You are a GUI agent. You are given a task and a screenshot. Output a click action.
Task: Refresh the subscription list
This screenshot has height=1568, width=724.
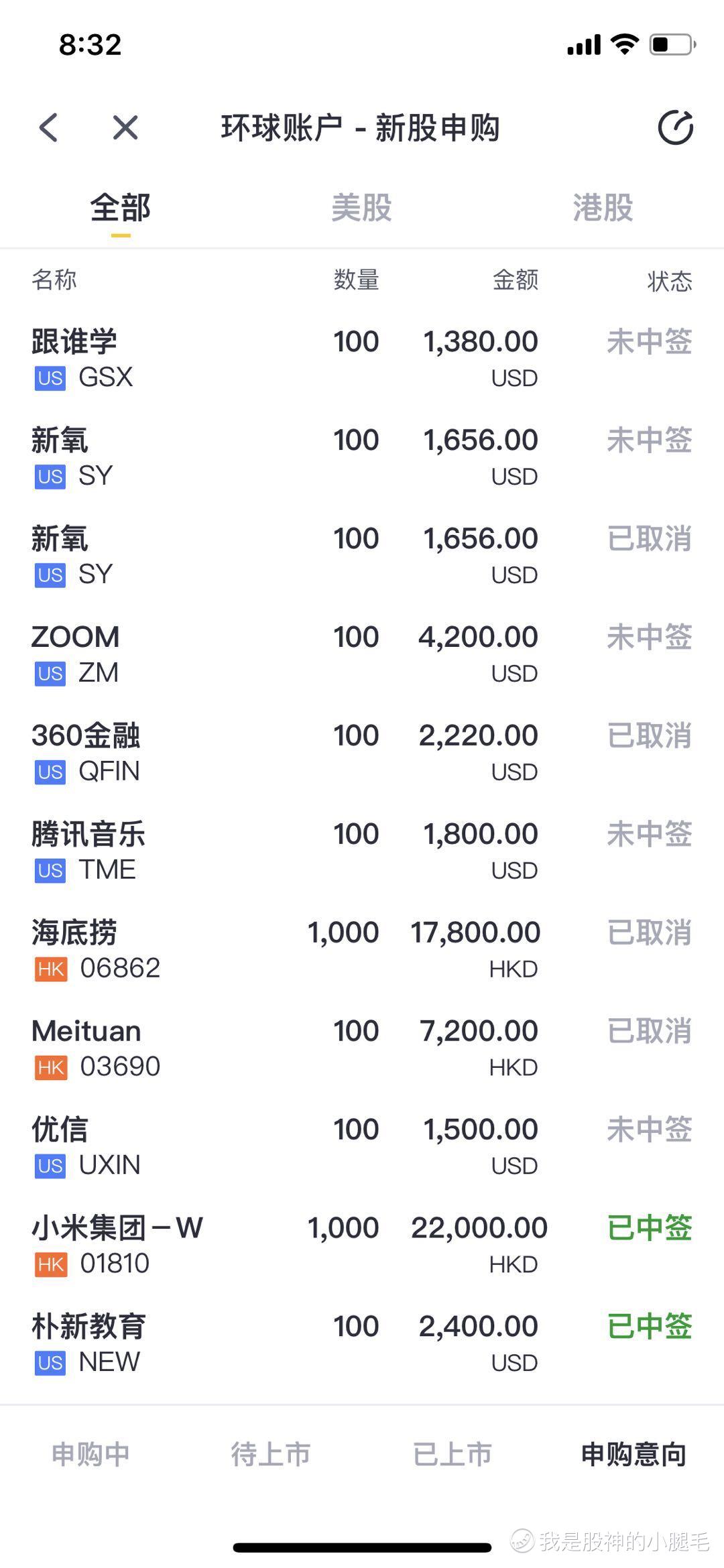point(675,127)
